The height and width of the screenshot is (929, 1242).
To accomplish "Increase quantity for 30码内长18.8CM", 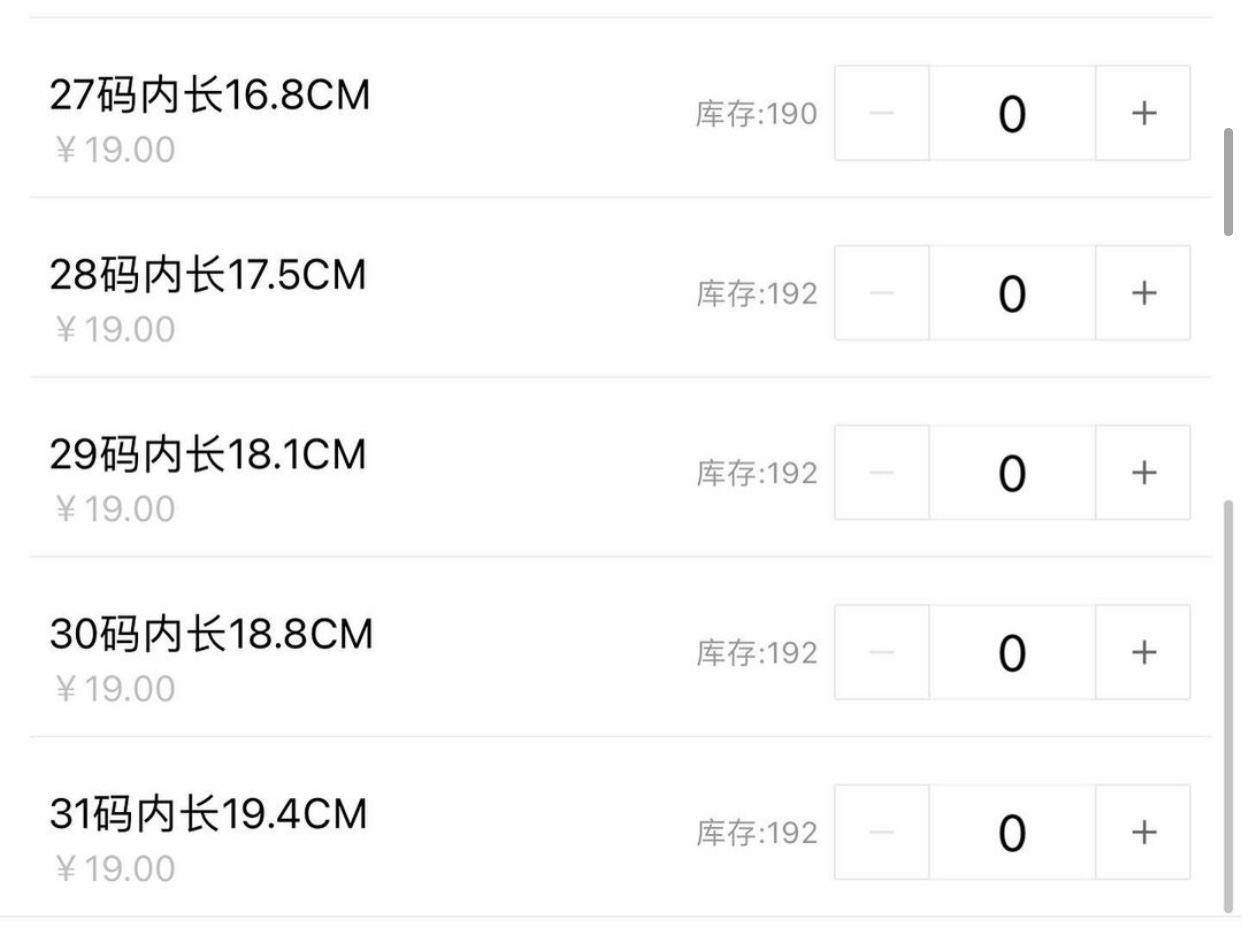I will 1143,652.
